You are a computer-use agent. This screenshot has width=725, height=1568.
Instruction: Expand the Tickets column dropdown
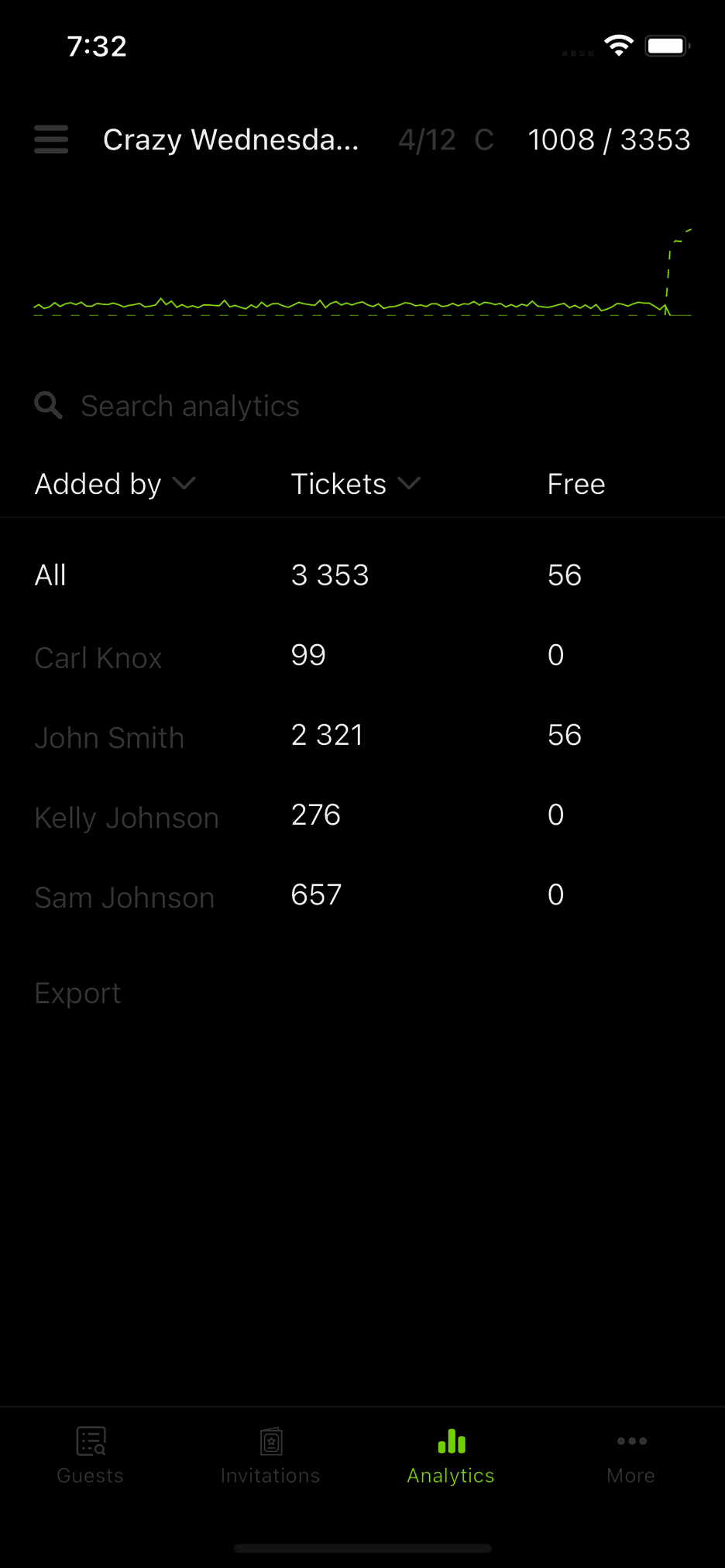pos(356,484)
